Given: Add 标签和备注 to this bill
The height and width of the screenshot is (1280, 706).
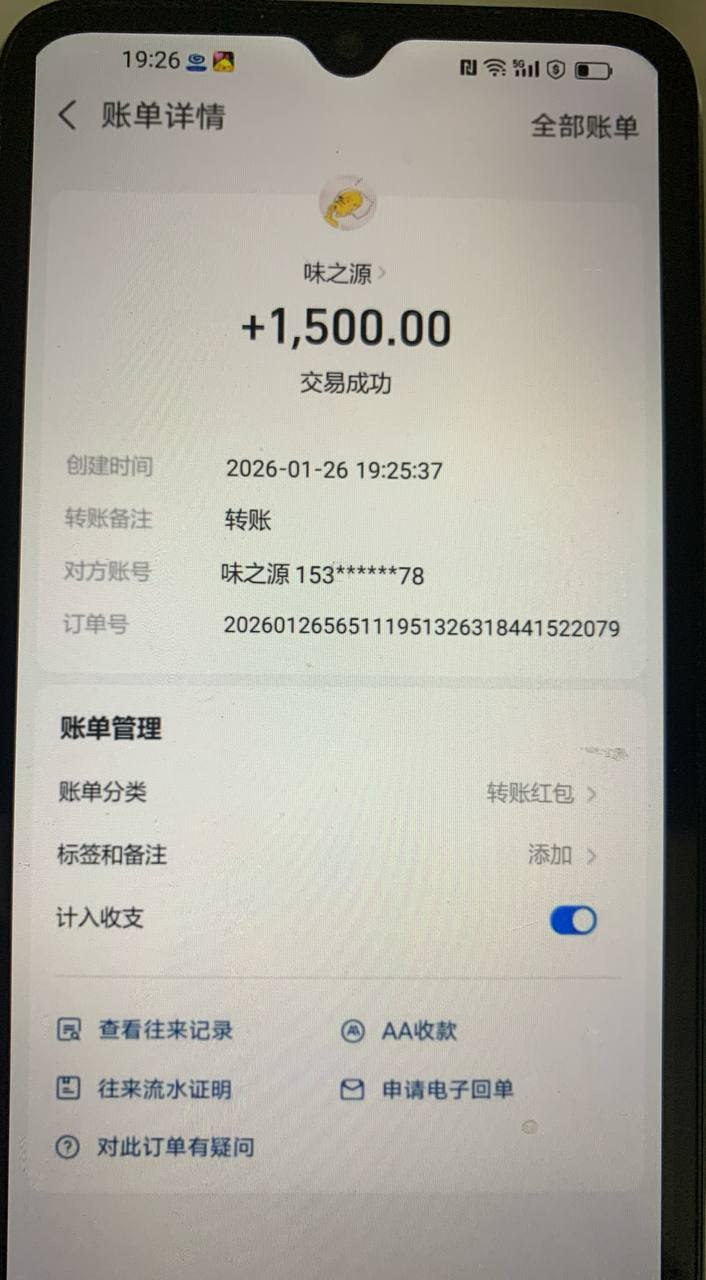Looking at the screenshot, I should coord(561,855).
